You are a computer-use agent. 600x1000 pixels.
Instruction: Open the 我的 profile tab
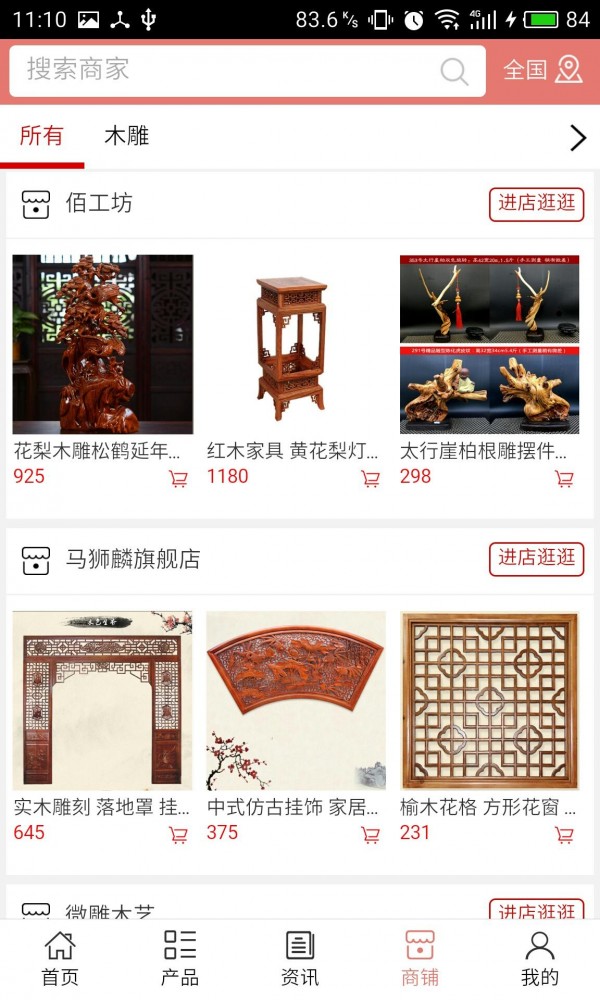[x=540, y=958]
